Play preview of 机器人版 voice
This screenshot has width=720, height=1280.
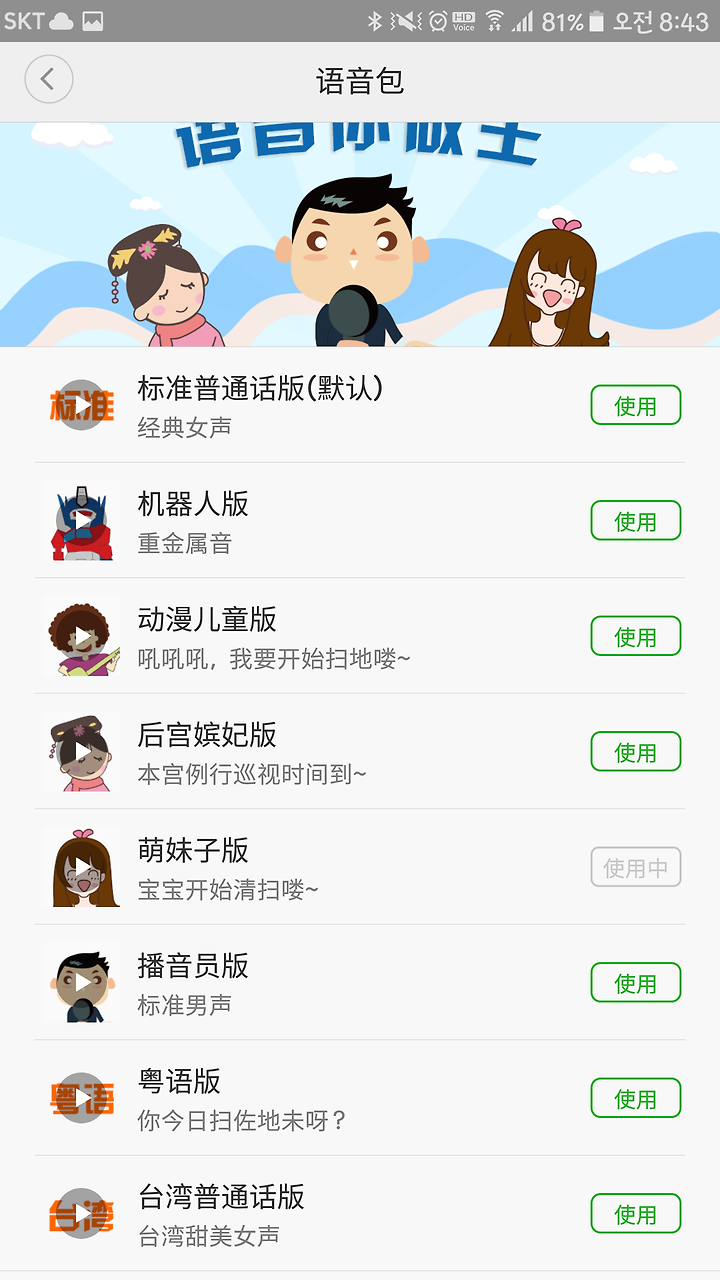pyautogui.click(x=82, y=520)
